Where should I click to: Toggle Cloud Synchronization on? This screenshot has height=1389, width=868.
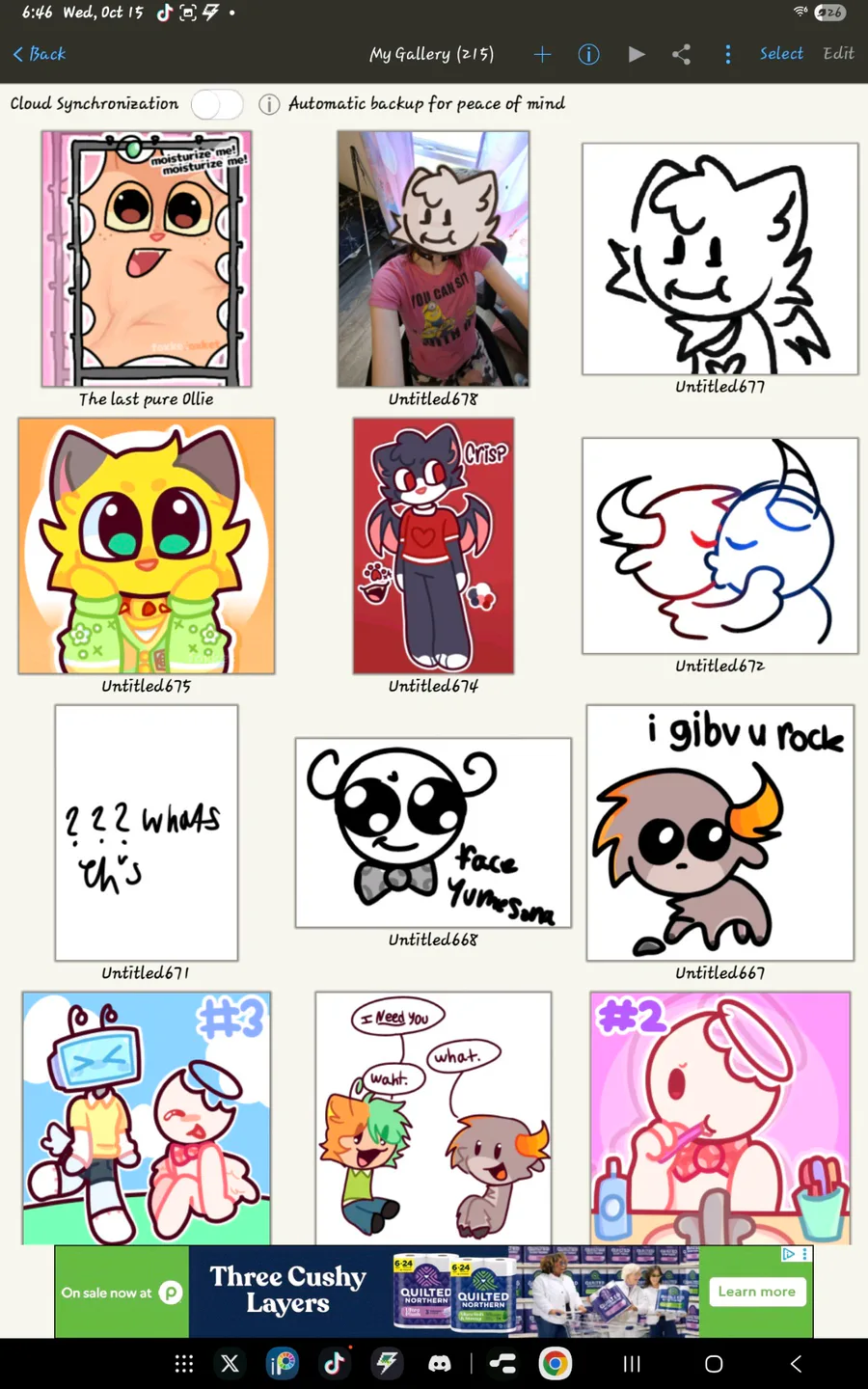click(x=217, y=104)
